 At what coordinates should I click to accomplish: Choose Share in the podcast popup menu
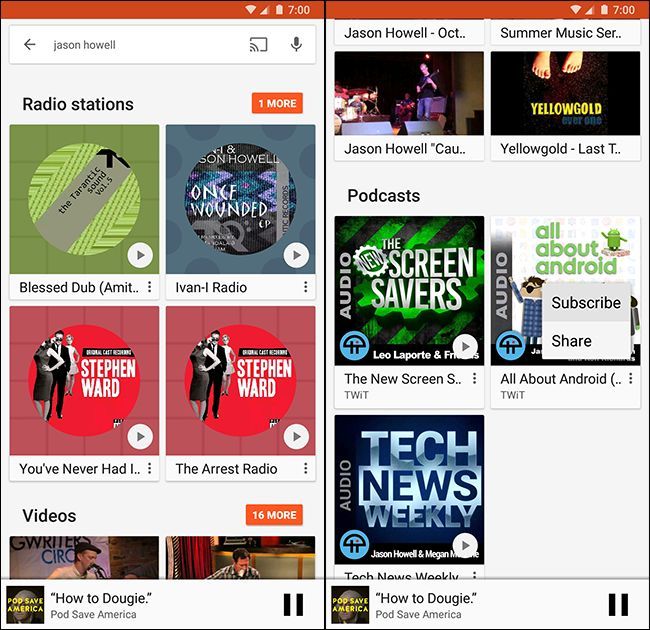(x=571, y=341)
